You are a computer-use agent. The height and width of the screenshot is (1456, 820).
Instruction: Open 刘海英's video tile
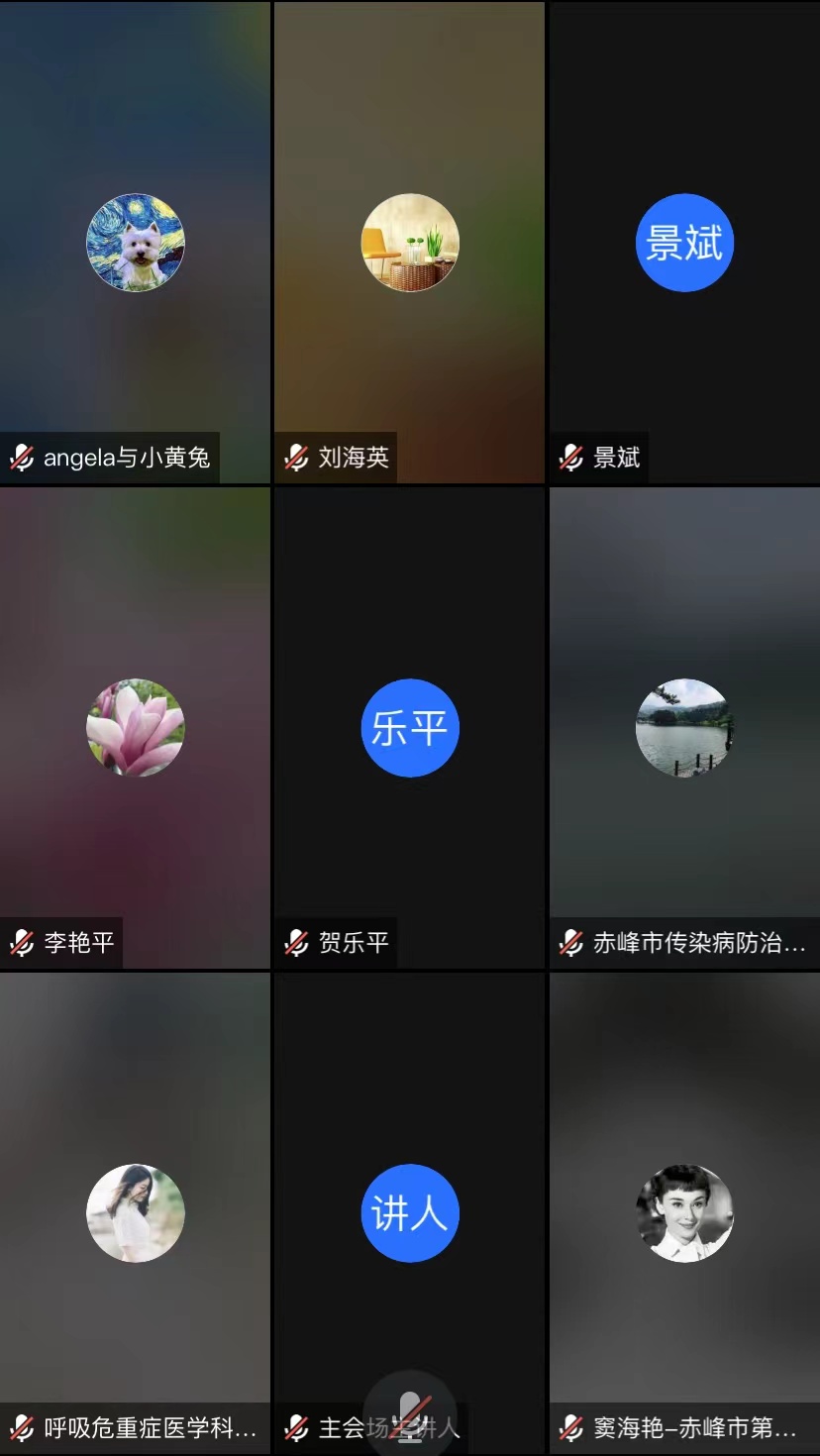pos(409,243)
